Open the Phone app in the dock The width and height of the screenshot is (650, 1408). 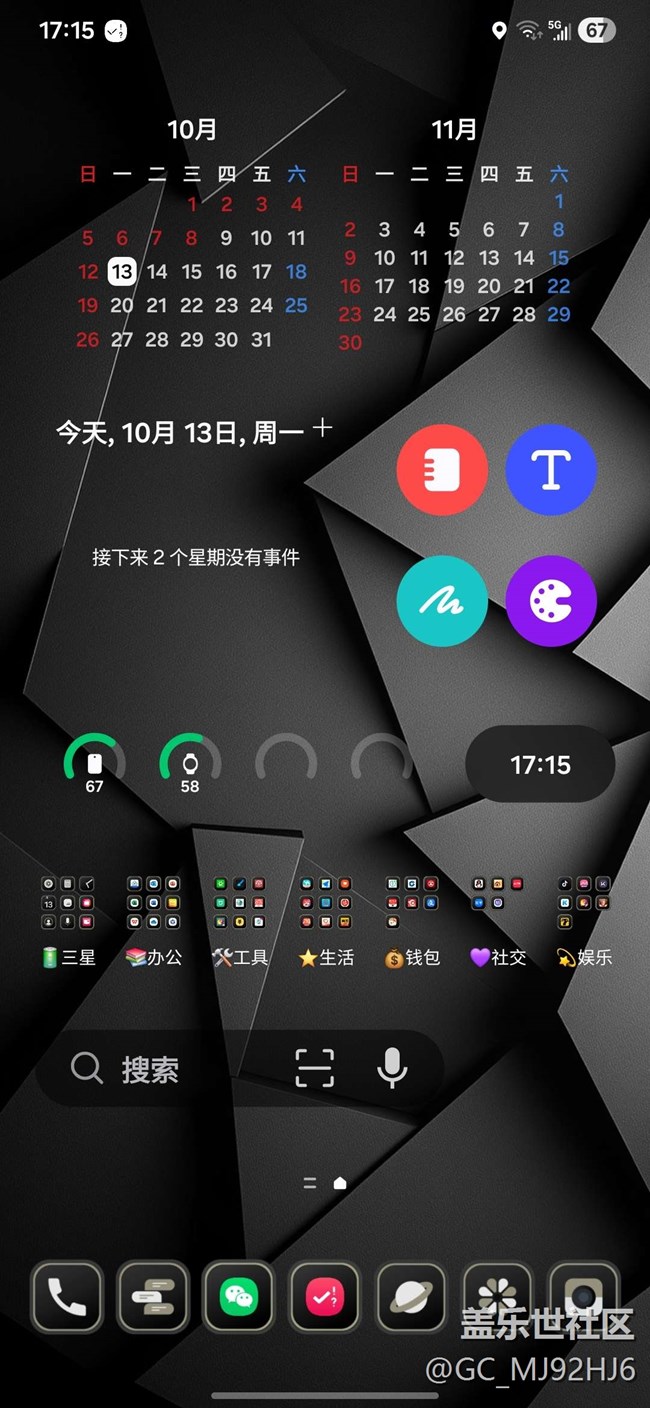(x=67, y=1297)
